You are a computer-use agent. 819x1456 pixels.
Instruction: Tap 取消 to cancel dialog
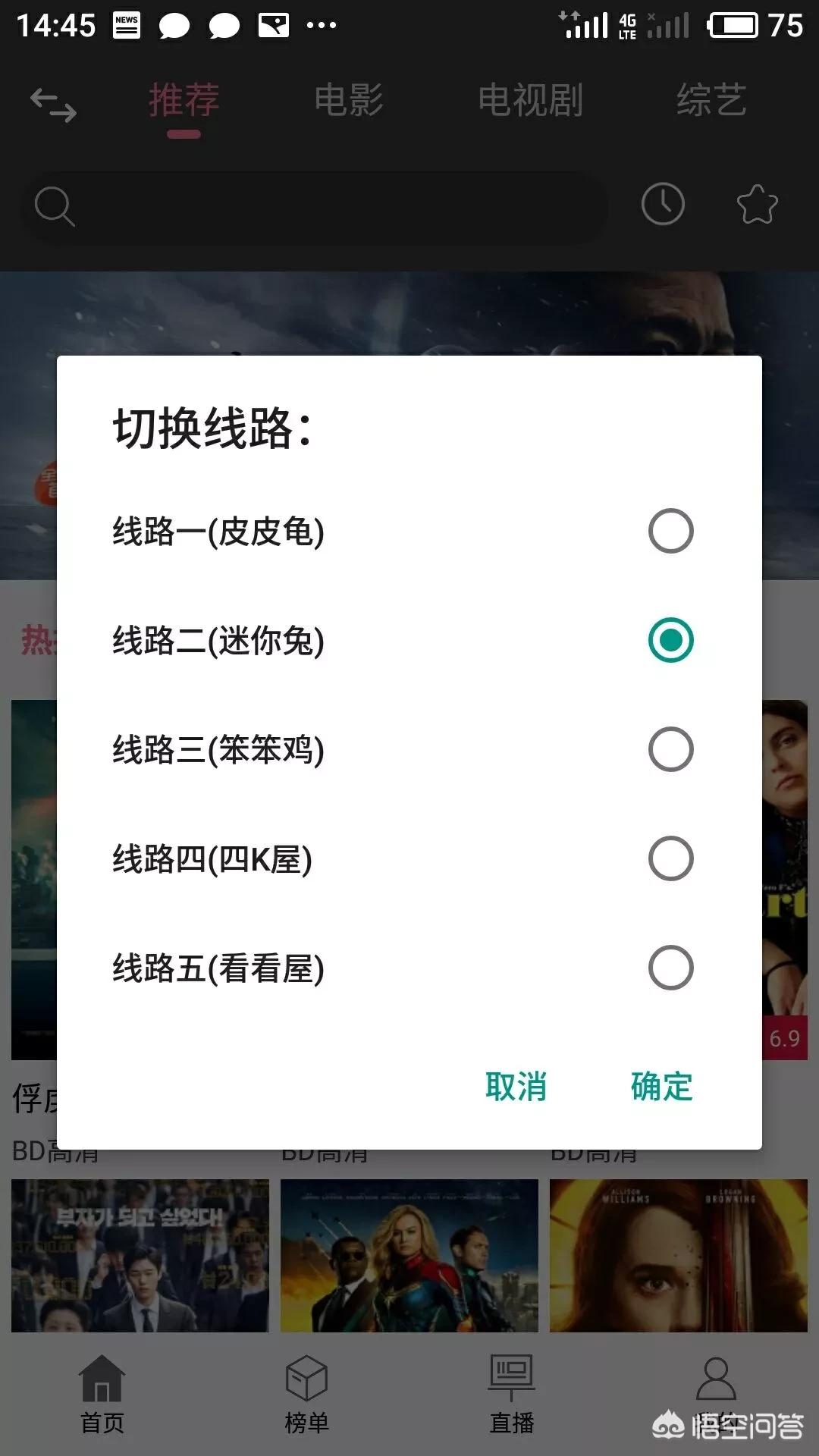(516, 1086)
